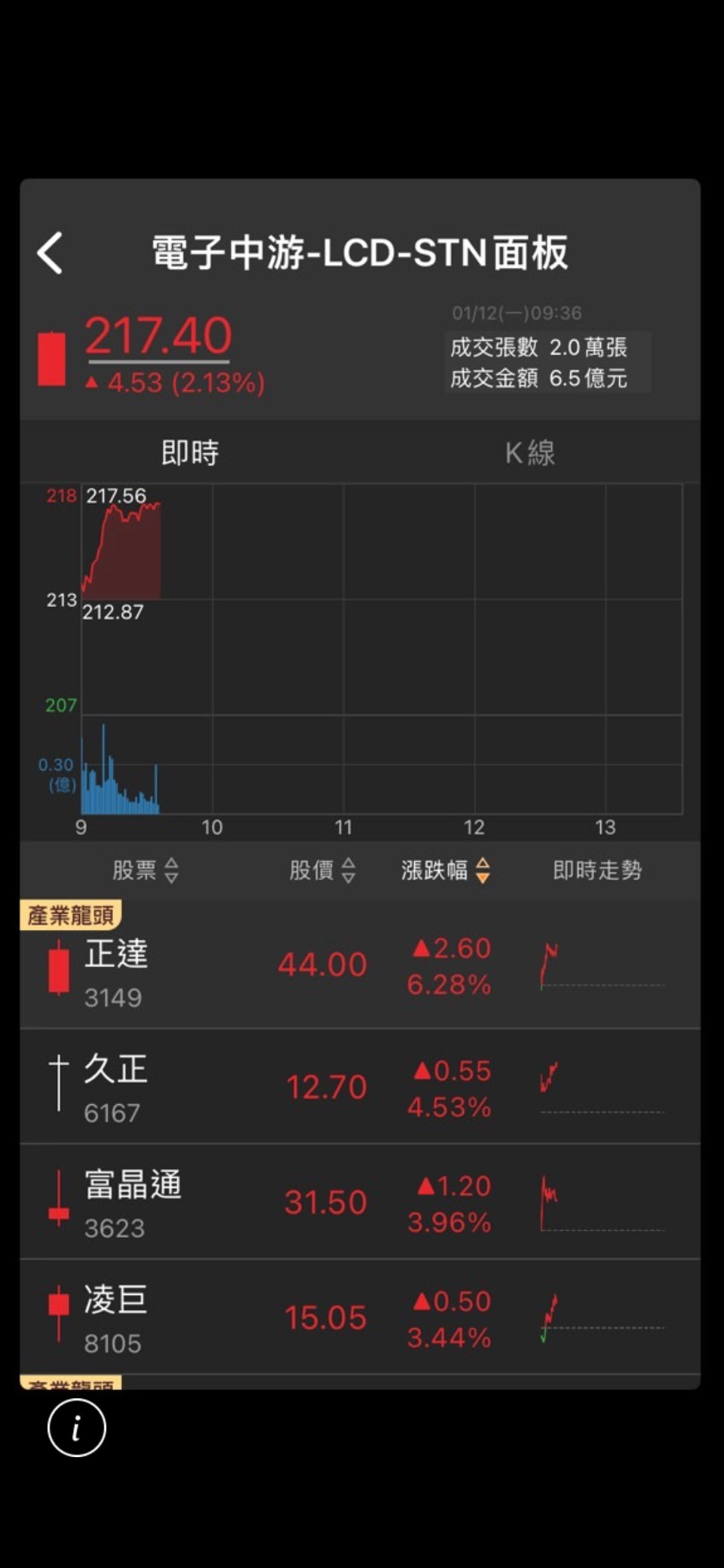724x1568 pixels.
Task: Sort stocks by 漲跌幅
Action: 445,870
